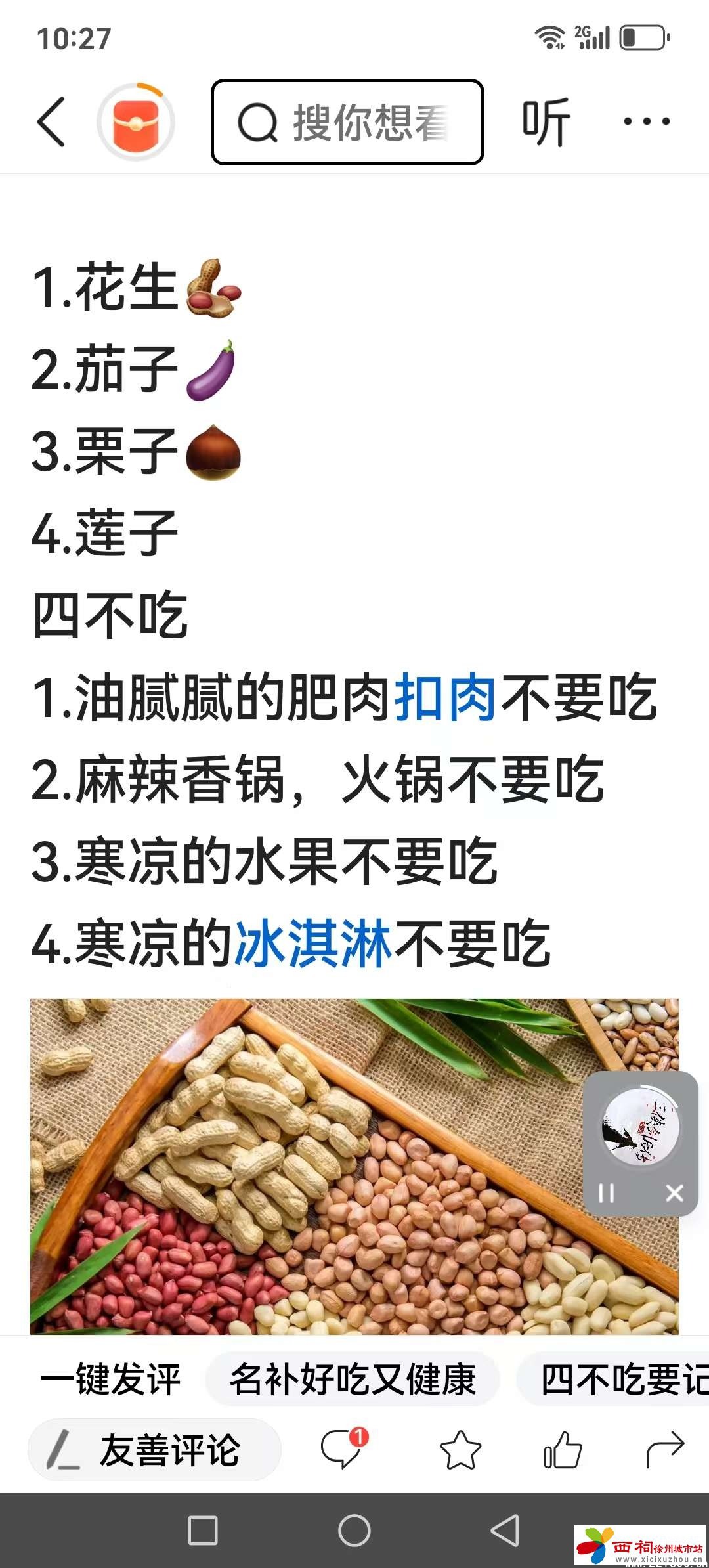The height and width of the screenshot is (1568, 709).
Task: Open the comments bubble with 1 badge
Action: click(341, 1450)
